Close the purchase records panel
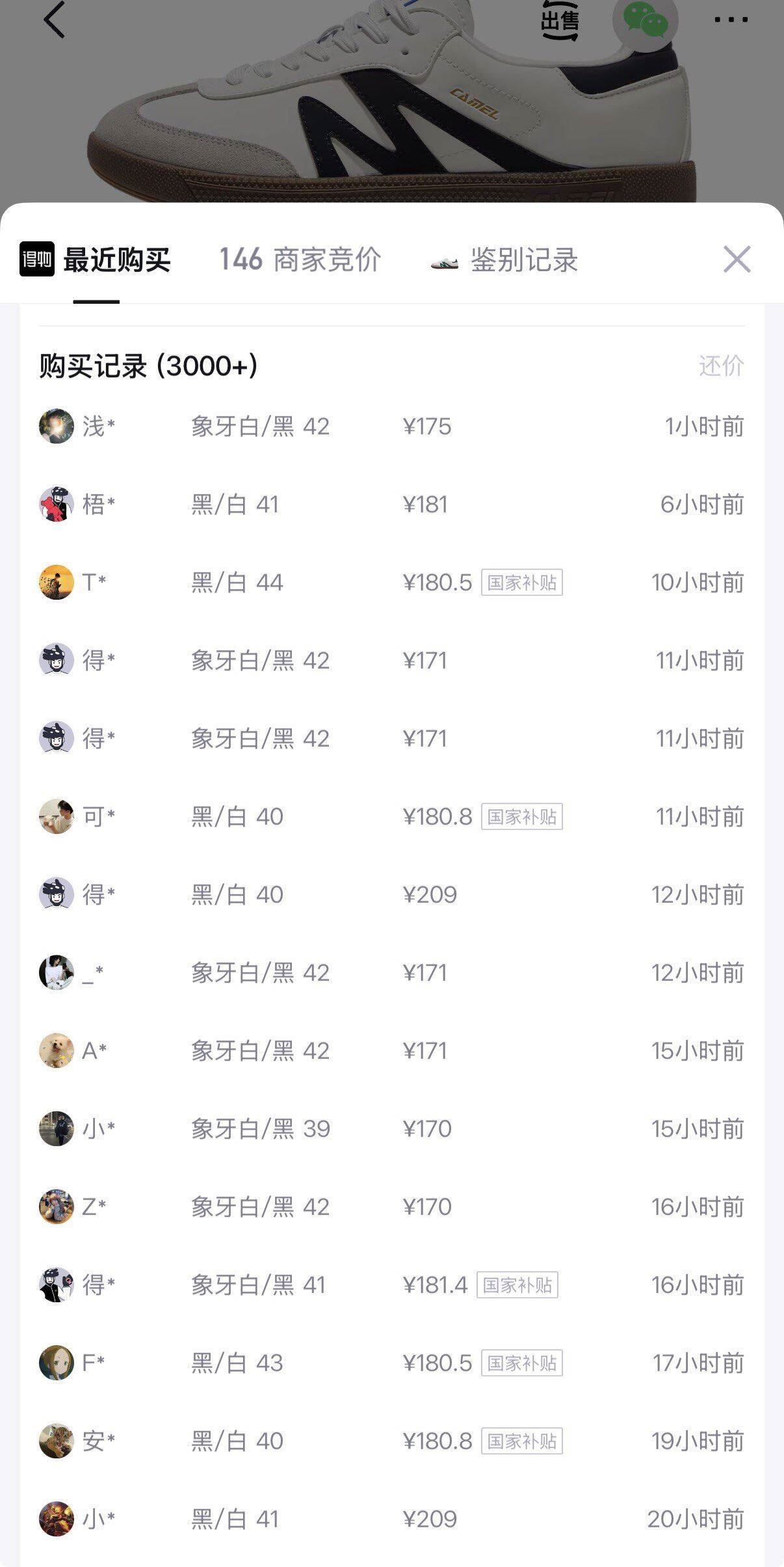 (737, 259)
